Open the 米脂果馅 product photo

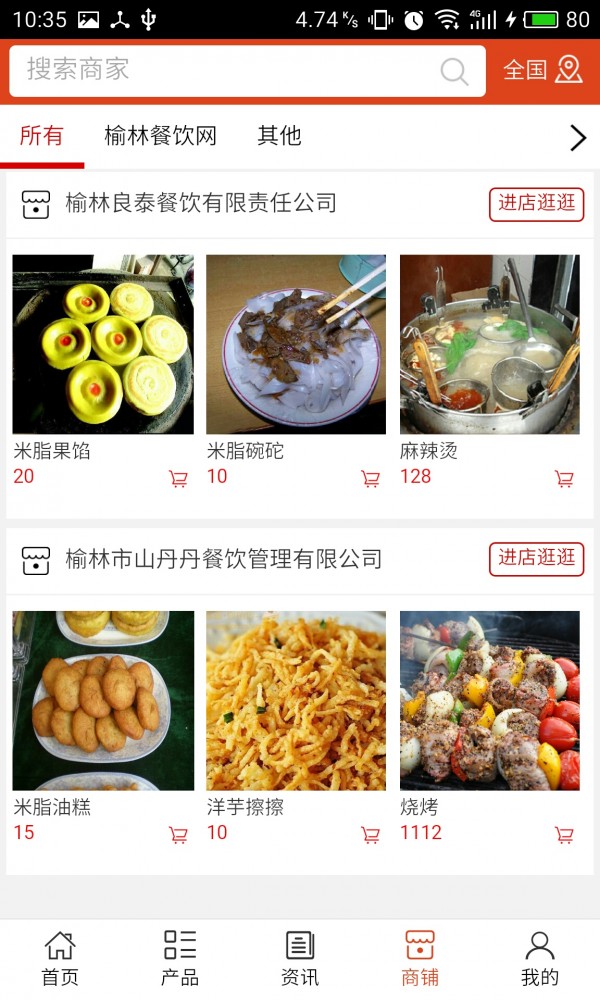[x=103, y=344]
